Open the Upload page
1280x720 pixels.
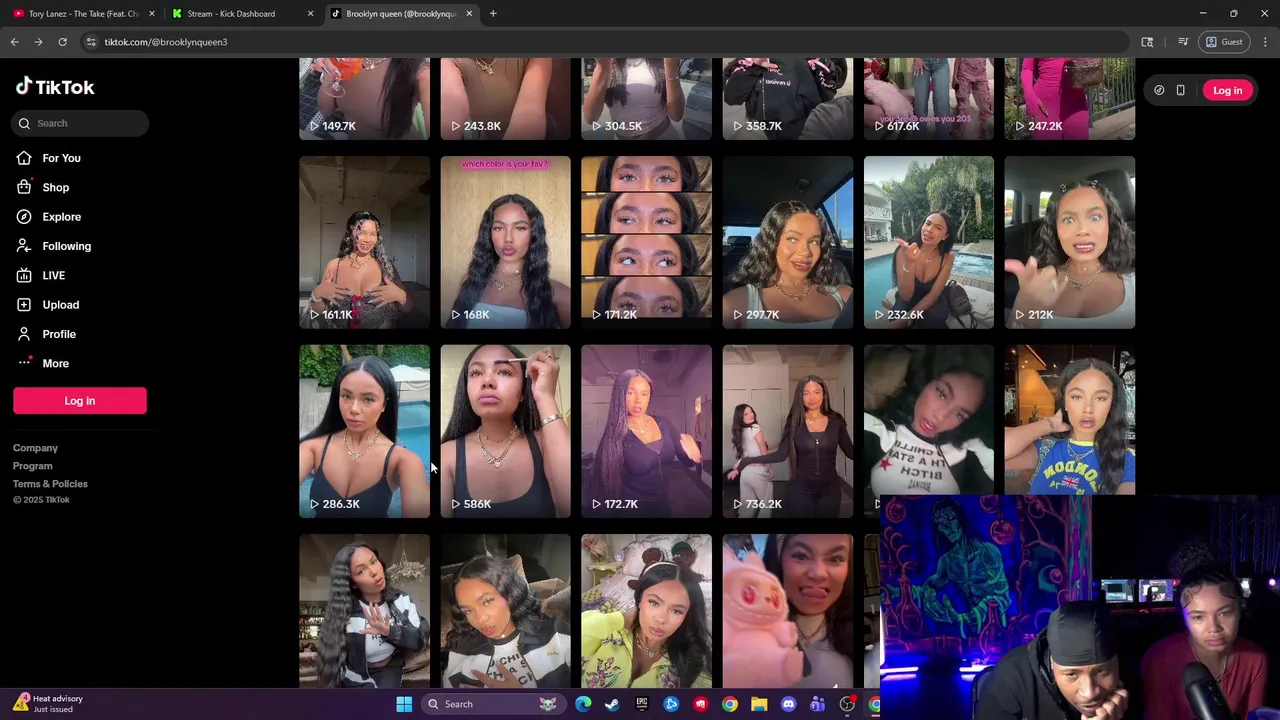tap(60, 305)
